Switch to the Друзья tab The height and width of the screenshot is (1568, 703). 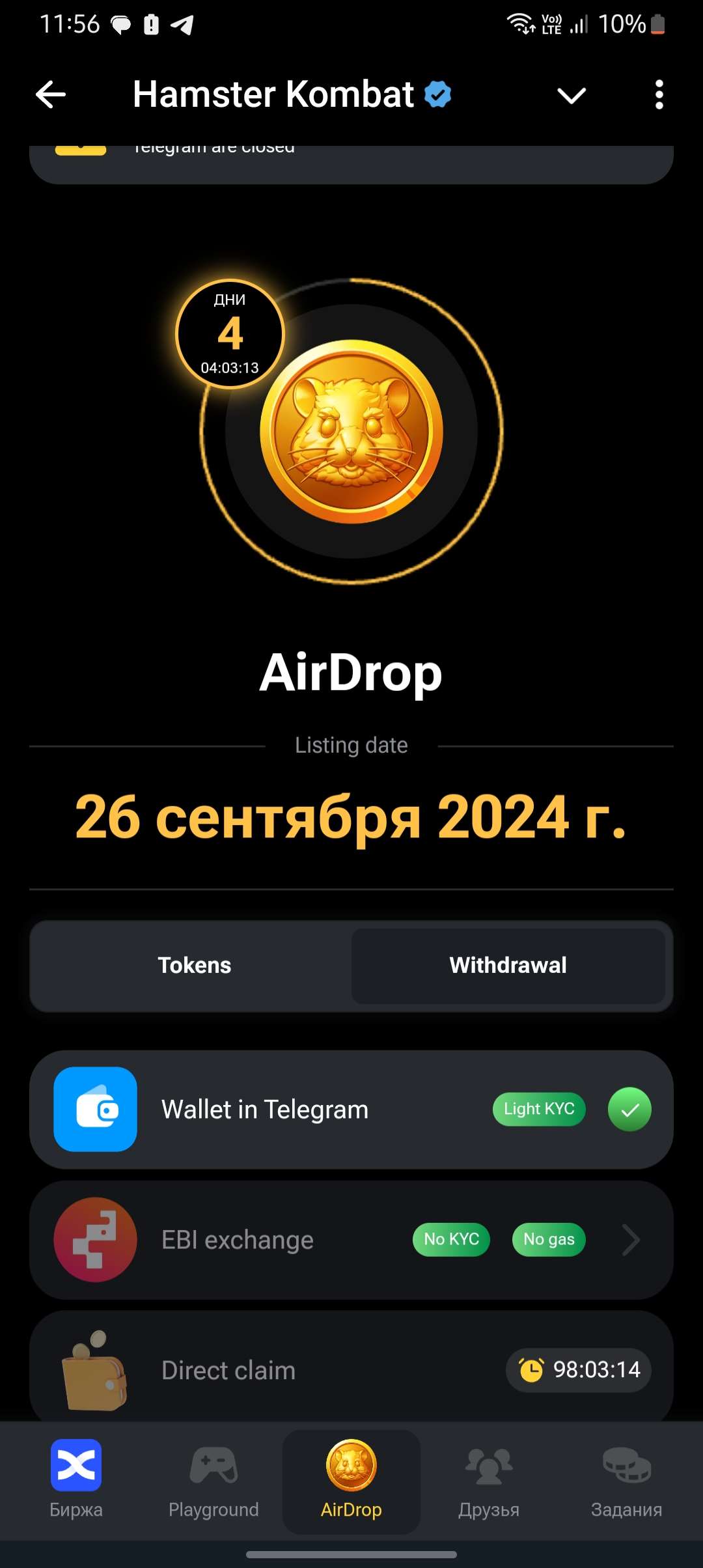point(489,1479)
